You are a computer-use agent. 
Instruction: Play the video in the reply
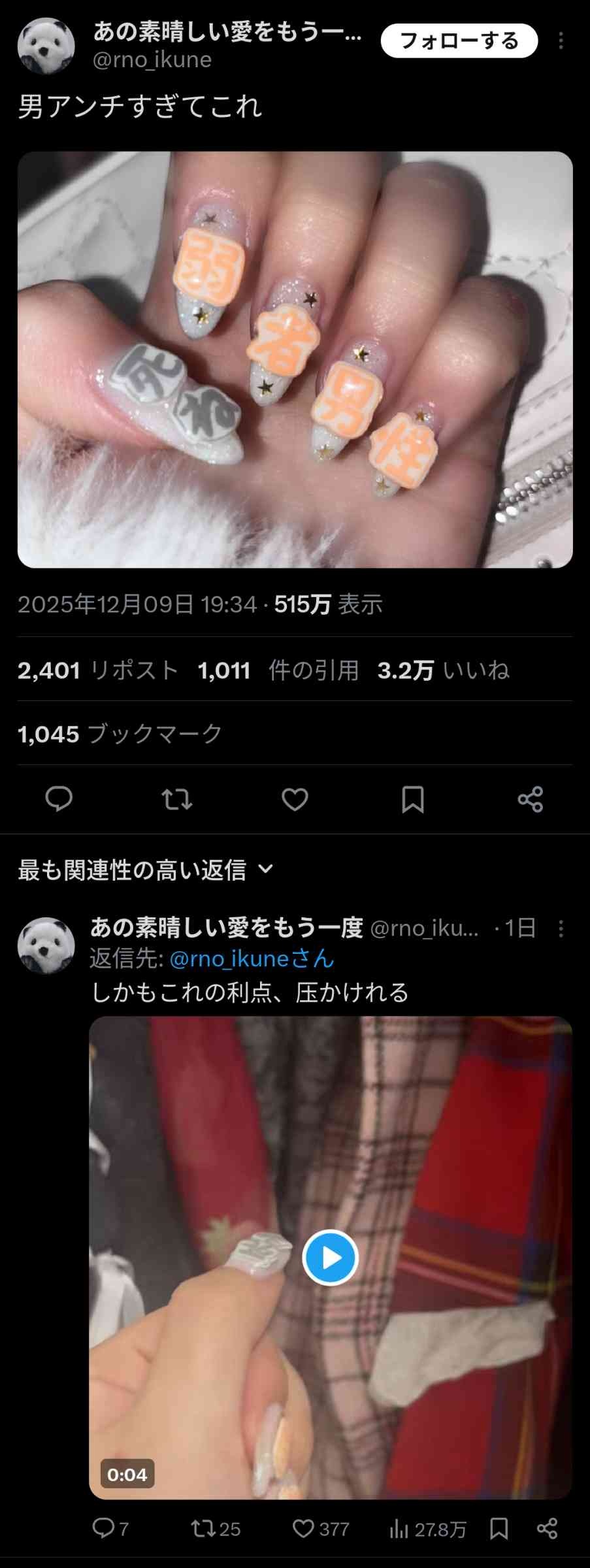330,1257
